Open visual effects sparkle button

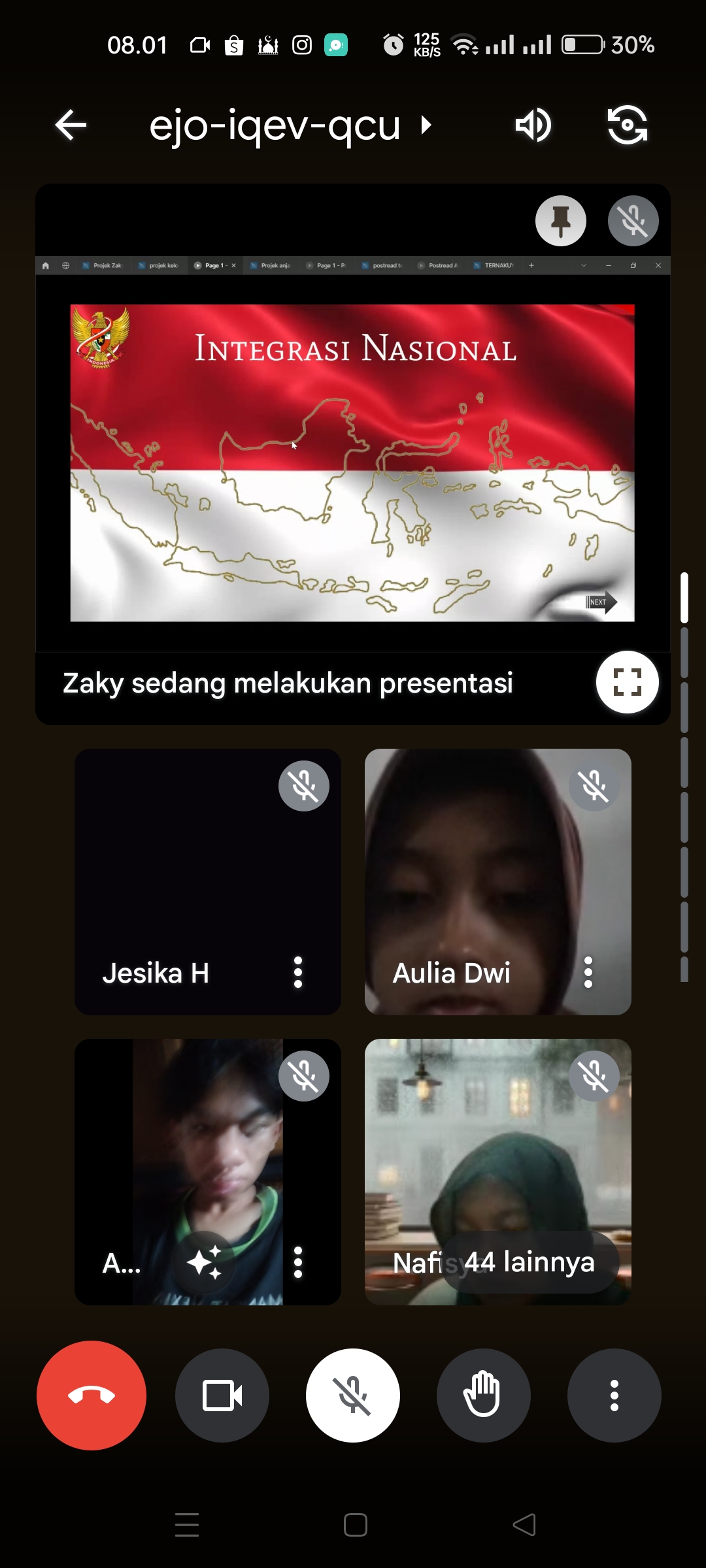205,1262
